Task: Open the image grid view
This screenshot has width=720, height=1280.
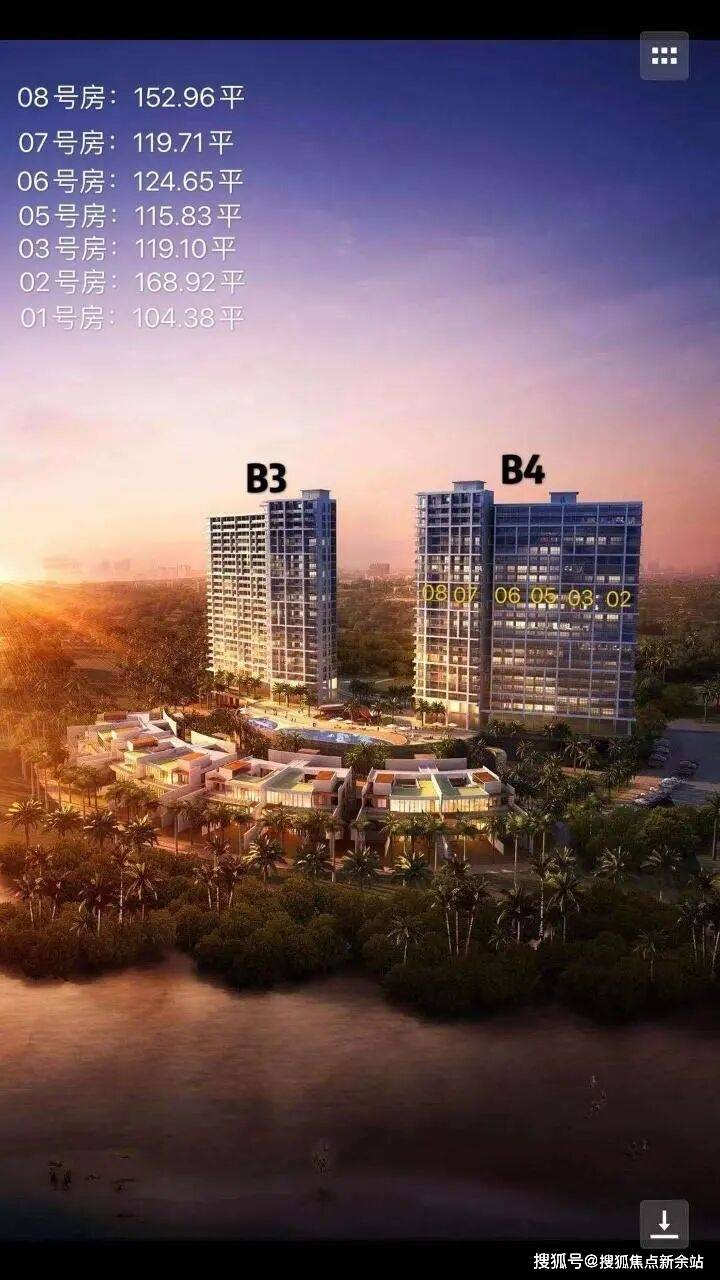Action: point(664,56)
